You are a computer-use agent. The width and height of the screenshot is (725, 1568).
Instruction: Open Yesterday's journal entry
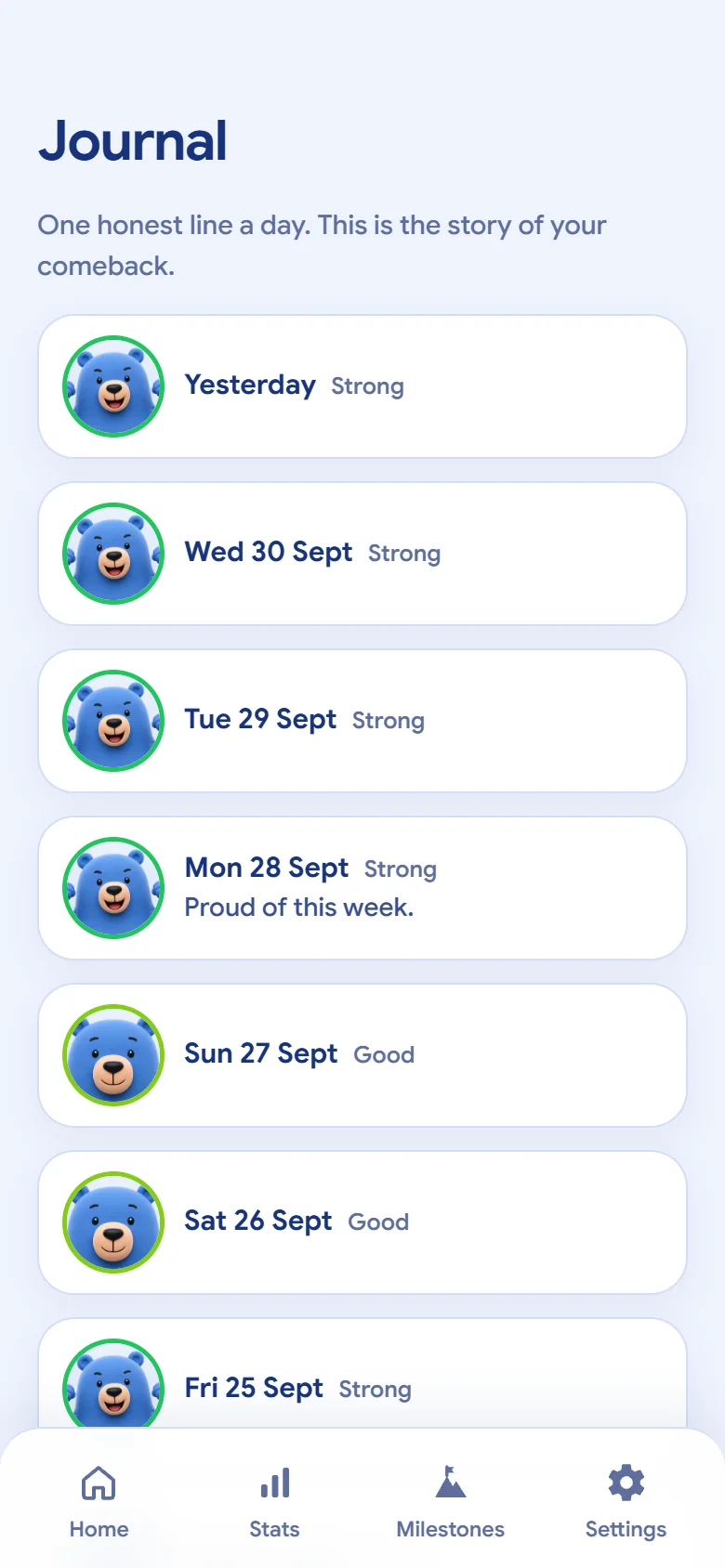[x=362, y=386]
